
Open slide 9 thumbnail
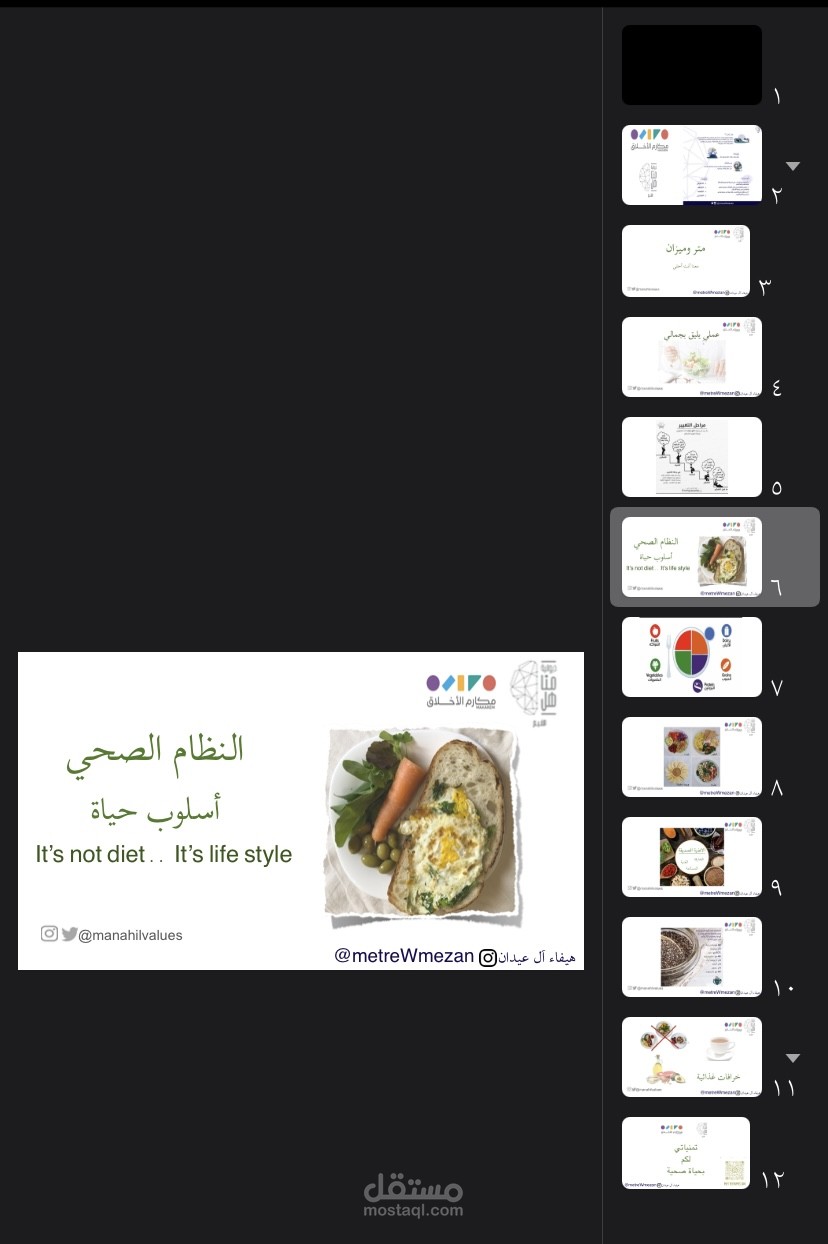pos(692,857)
